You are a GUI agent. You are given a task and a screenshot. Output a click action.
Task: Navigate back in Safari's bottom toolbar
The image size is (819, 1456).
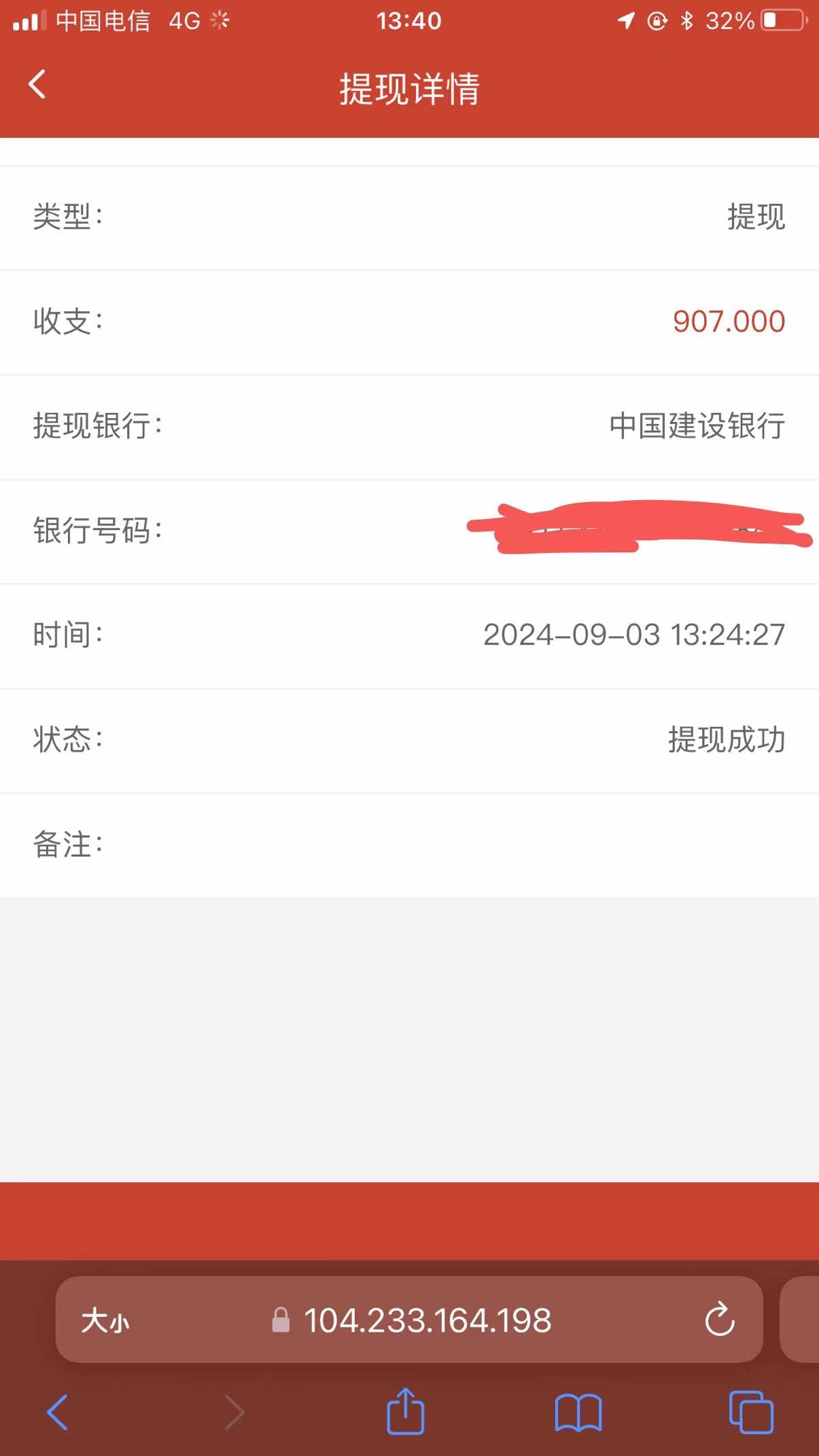point(58,1413)
